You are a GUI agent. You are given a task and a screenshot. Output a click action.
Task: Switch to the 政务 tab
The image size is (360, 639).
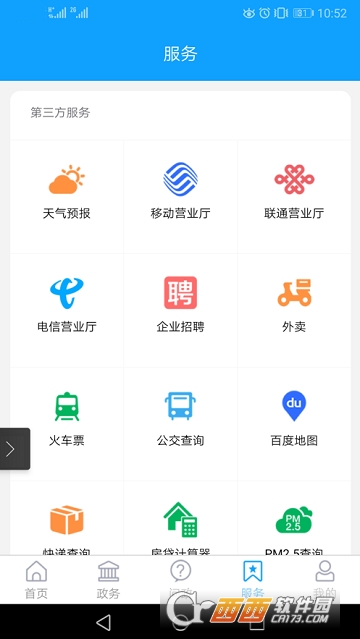point(108,580)
